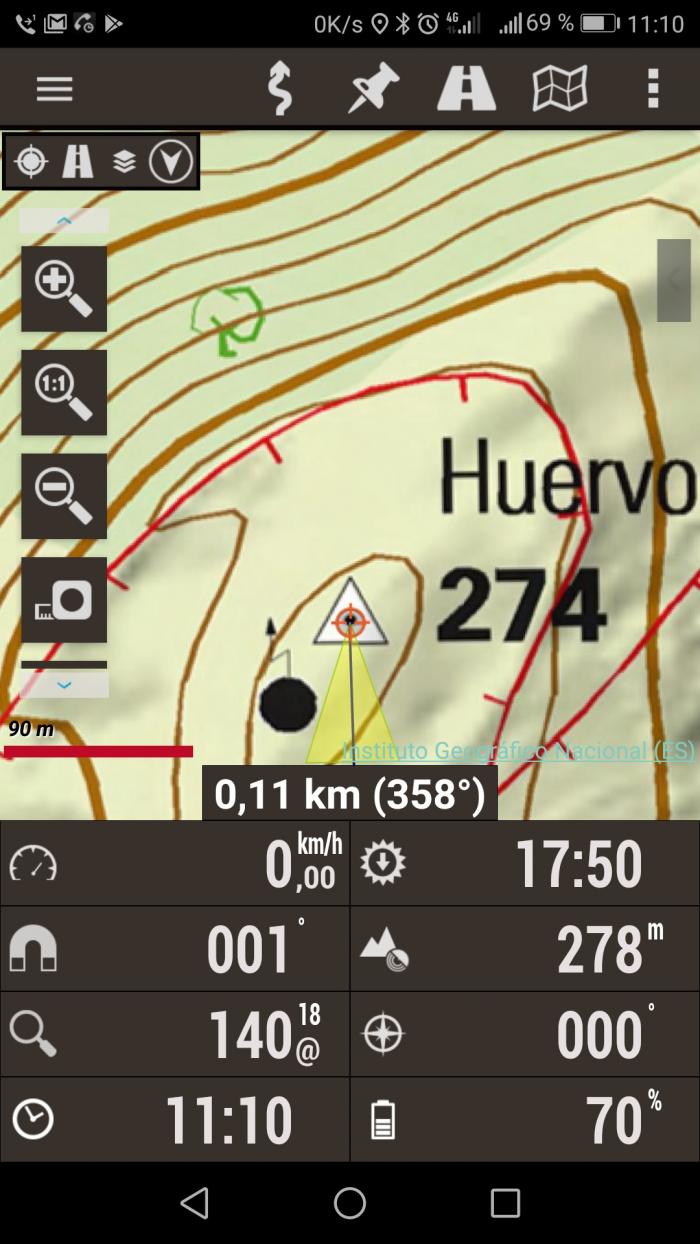700x1244 pixels.
Task: Center map on GPS position
Action: coord(31,161)
